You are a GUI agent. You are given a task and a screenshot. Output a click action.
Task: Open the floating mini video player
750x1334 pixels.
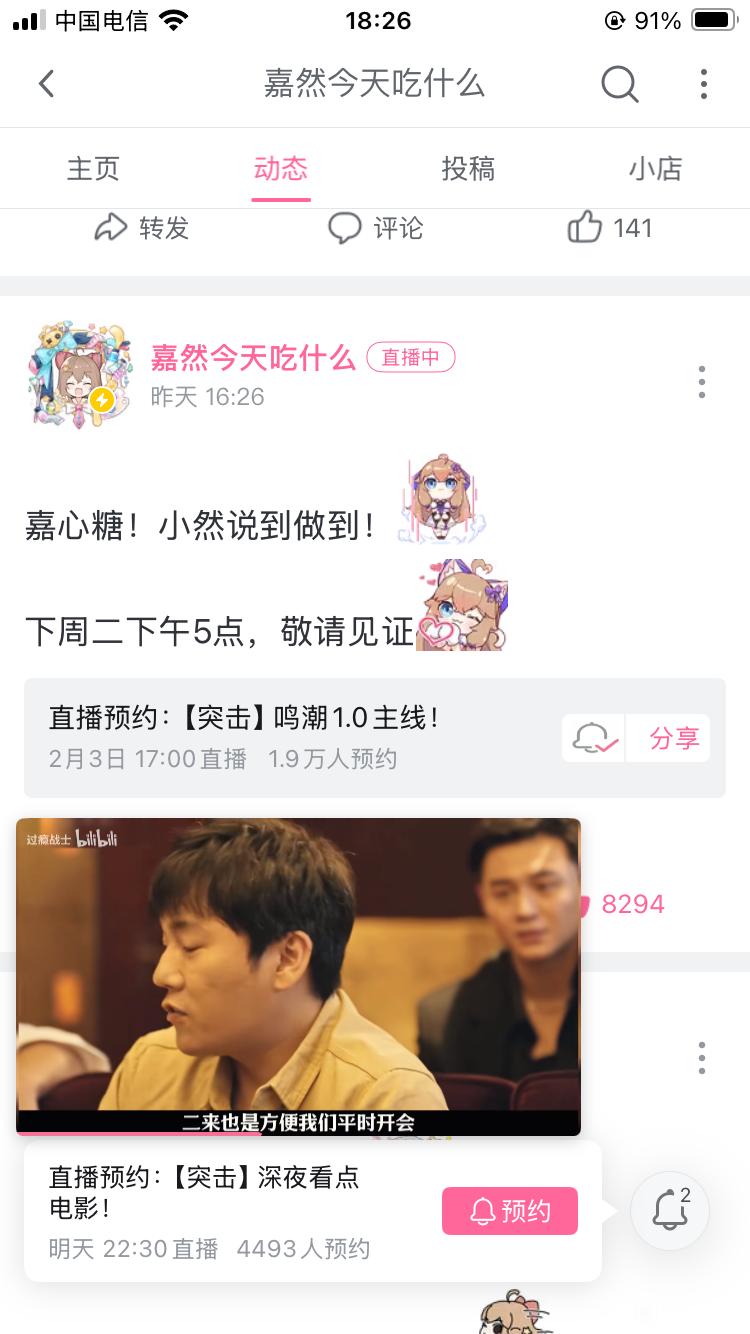(x=298, y=975)
